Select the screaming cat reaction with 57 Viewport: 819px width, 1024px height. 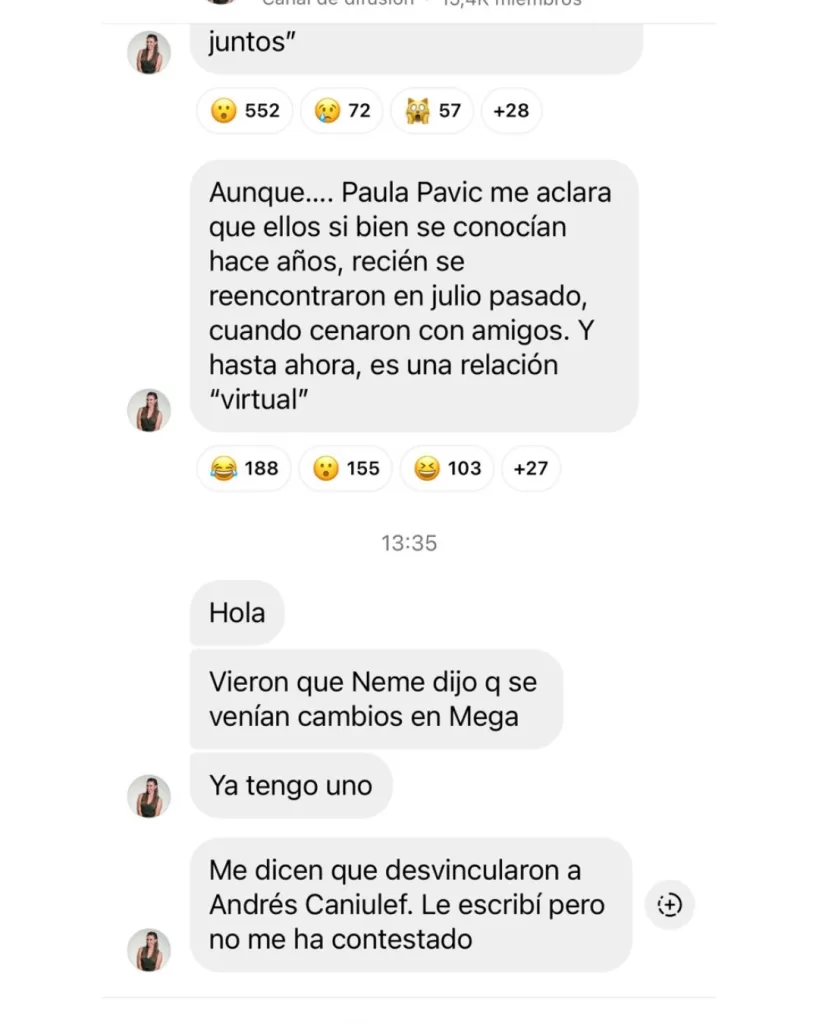coord(433,111)
